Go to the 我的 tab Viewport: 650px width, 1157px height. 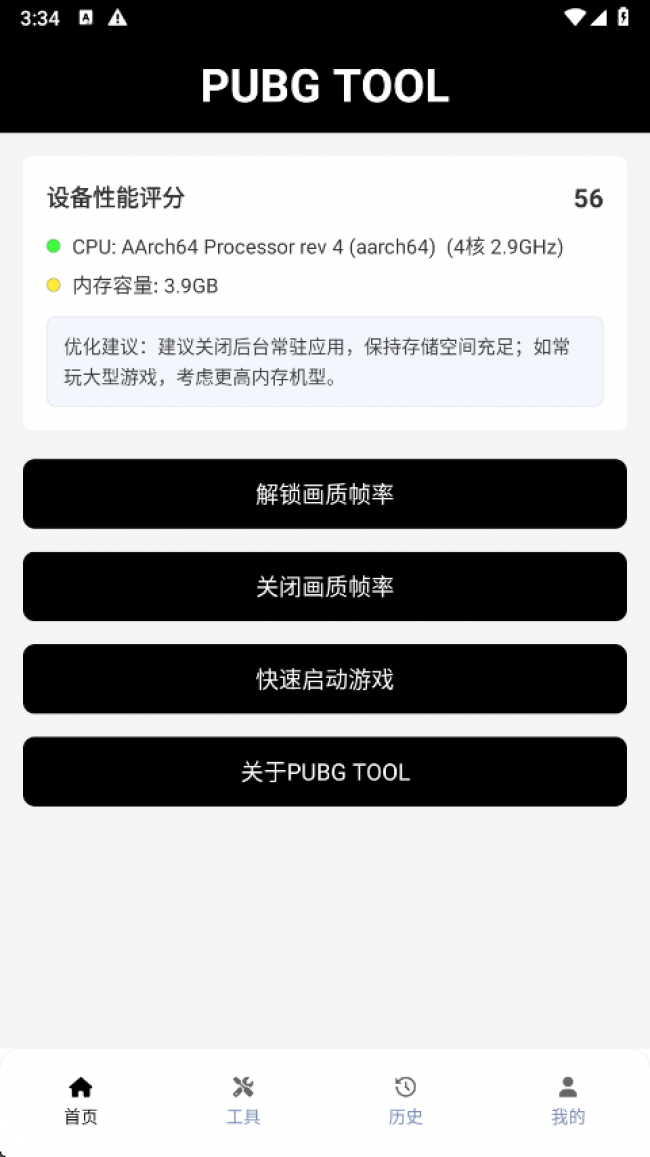[x=568, y=1101]
